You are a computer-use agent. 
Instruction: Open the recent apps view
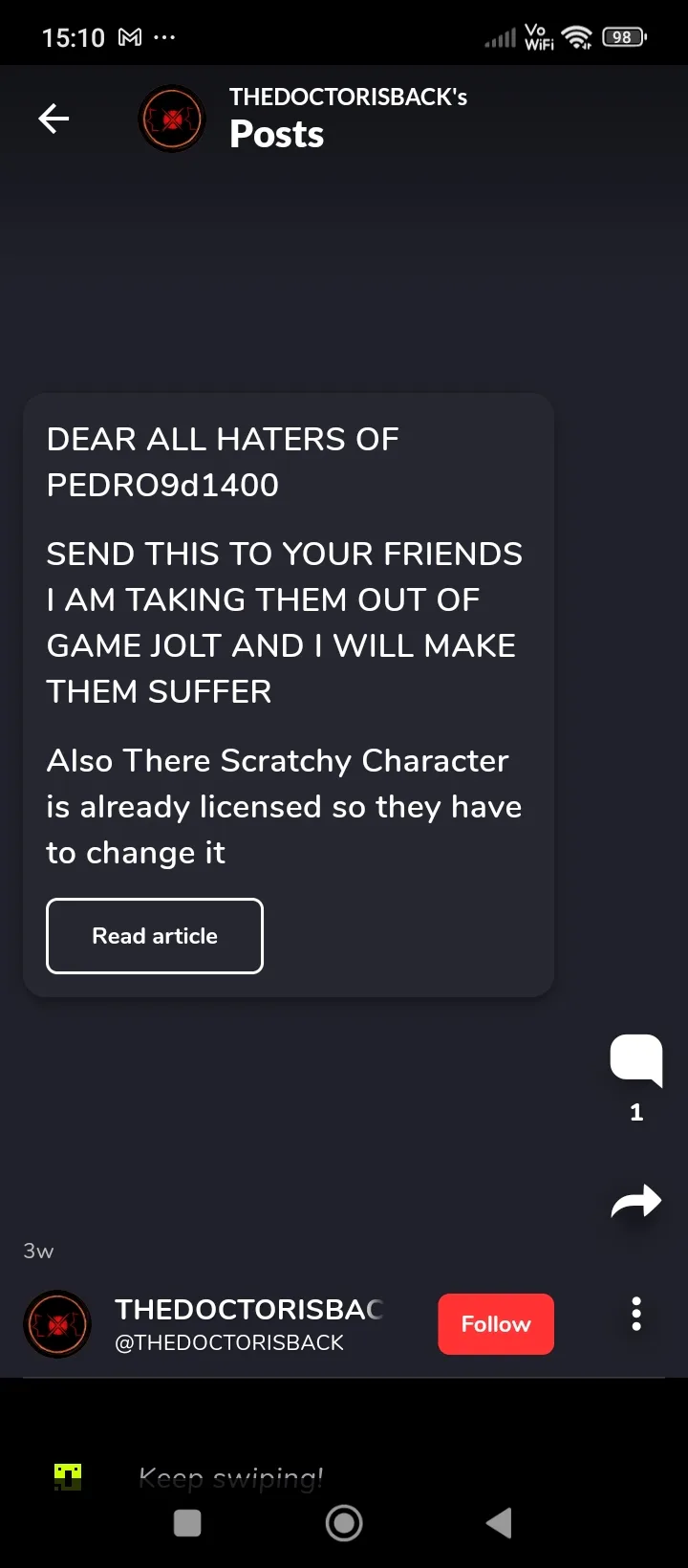(x=188, y=1523)
